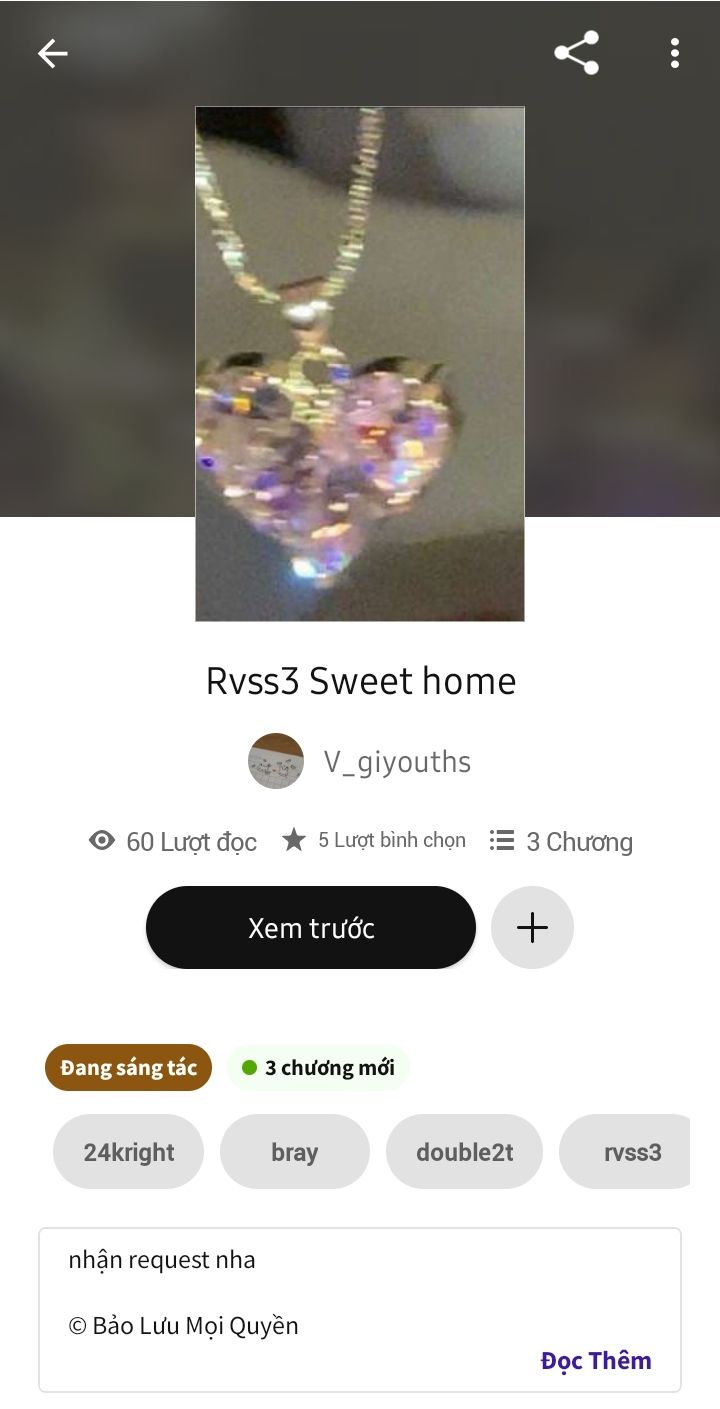720x1409 pixels.
Task: Share this story
Action: [577, 53]
